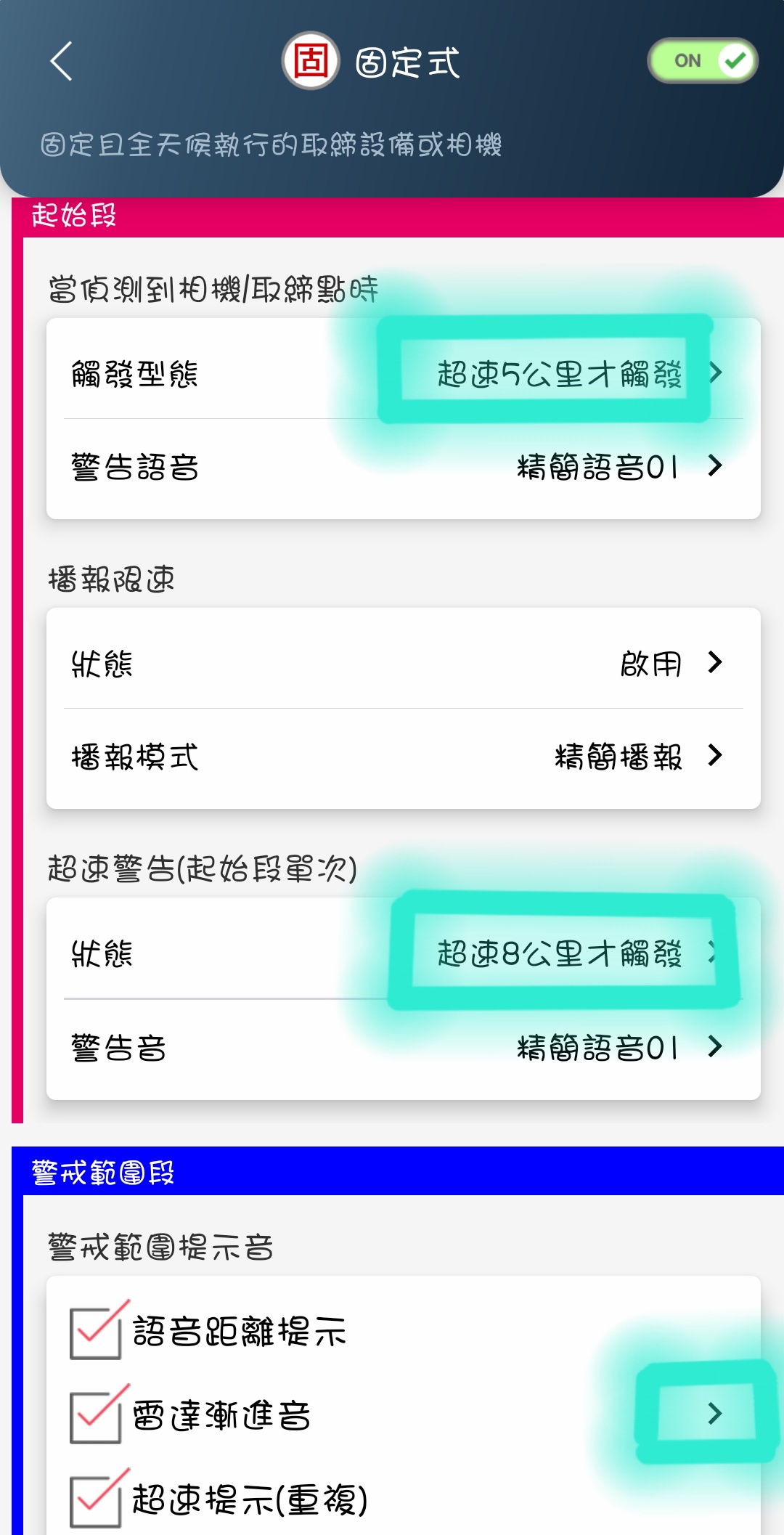Open 狀態 under 播報限速
This screenshot has height=1535, width=784.
403,662
